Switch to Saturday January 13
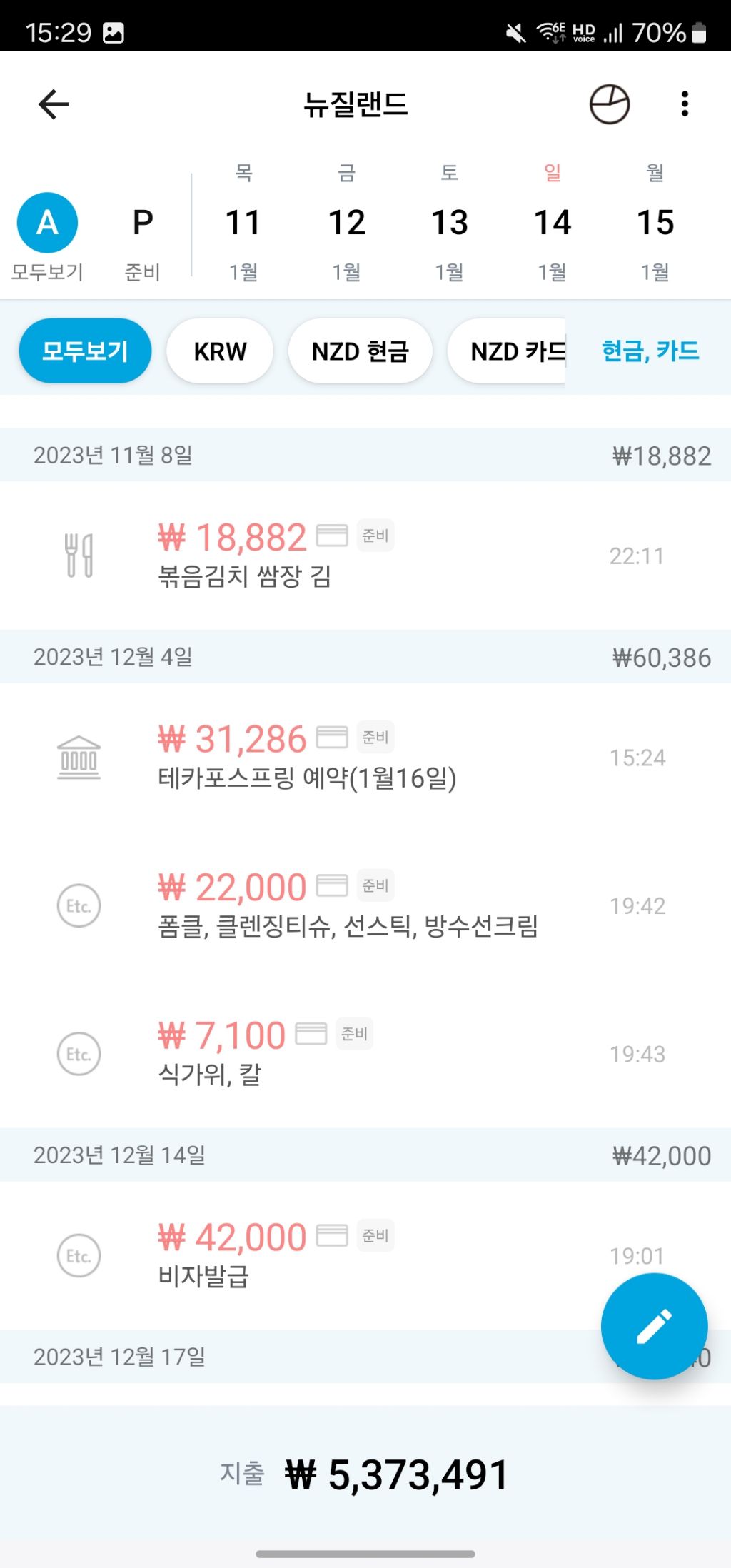The height and width of the screenshot is (1568, 731). [449, 223]
